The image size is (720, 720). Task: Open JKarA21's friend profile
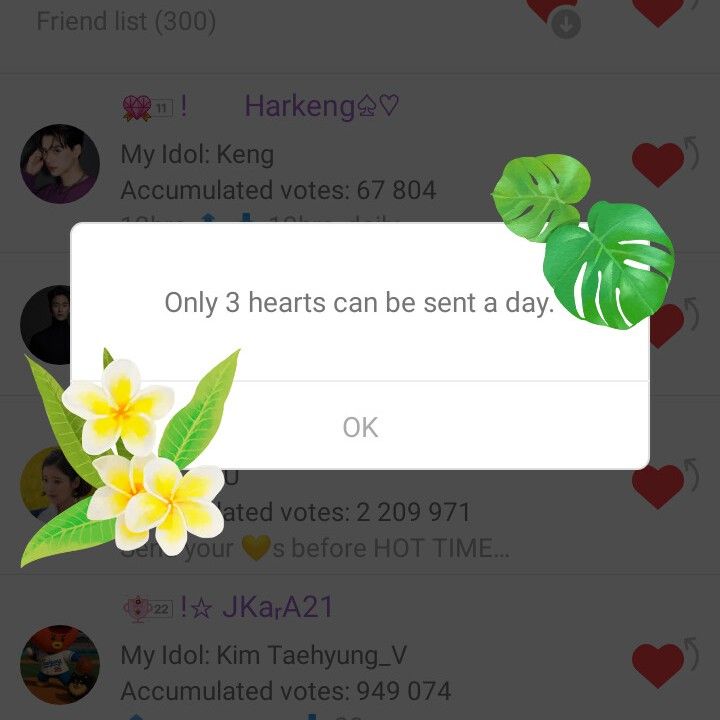[60, 665]
